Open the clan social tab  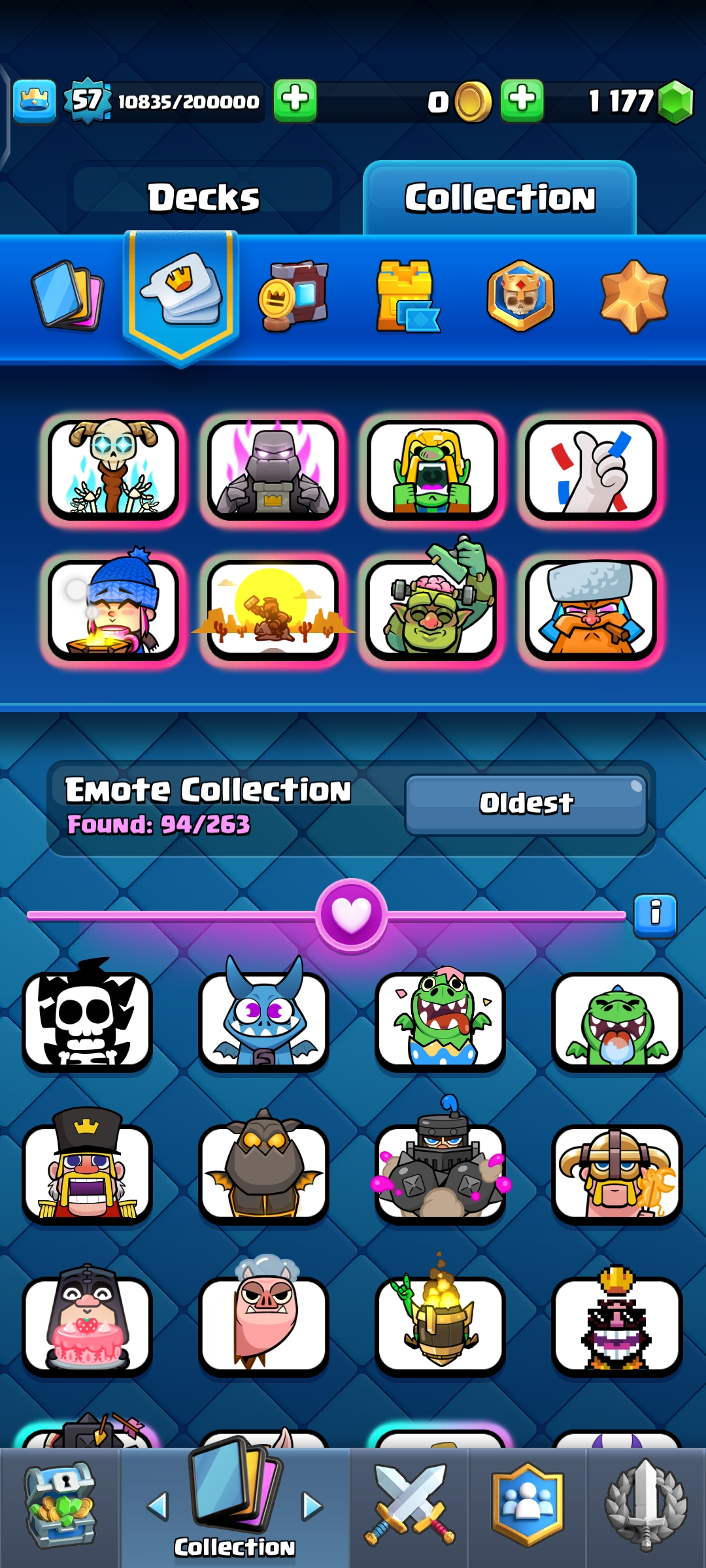tap(527, 1506)
